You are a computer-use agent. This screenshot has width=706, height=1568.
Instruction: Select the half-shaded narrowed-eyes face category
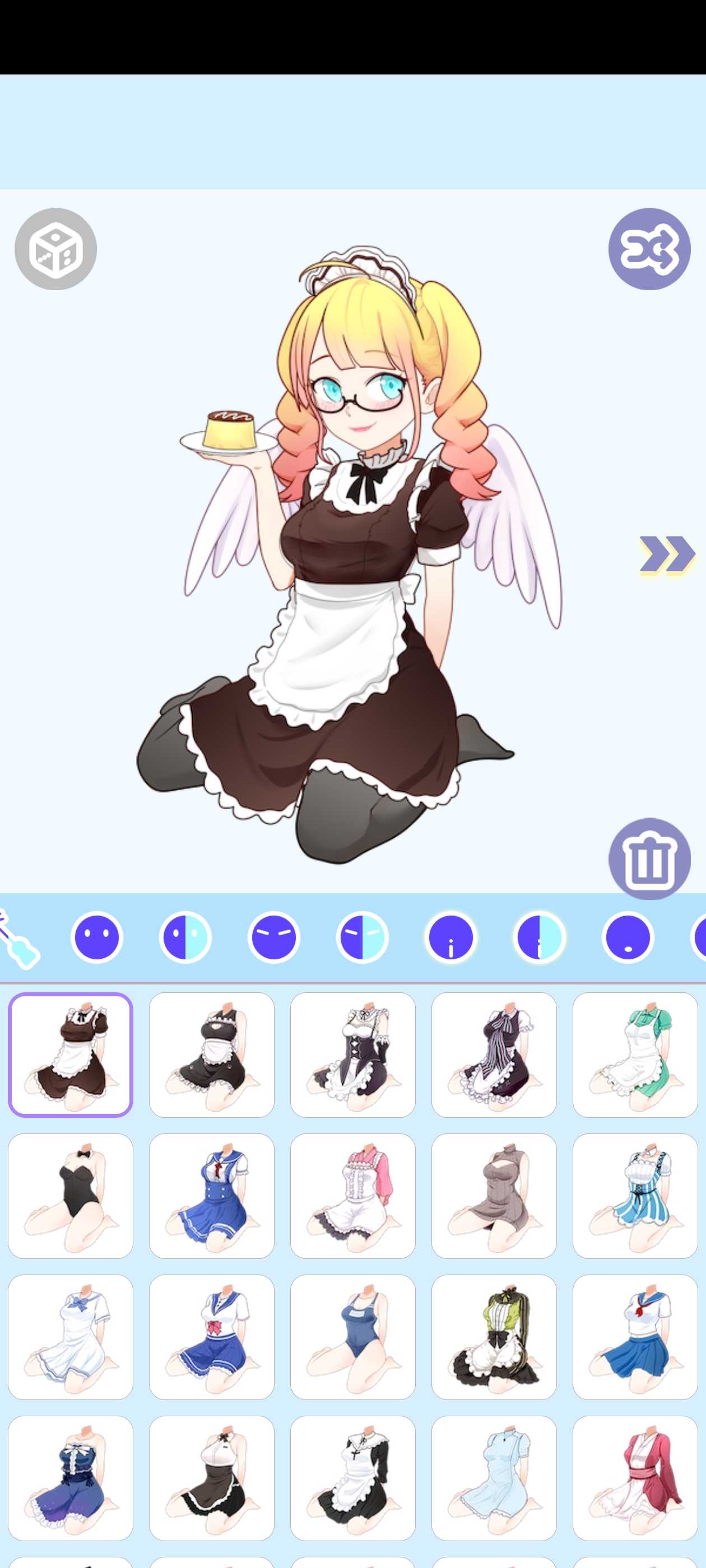[x=362, y=937]
